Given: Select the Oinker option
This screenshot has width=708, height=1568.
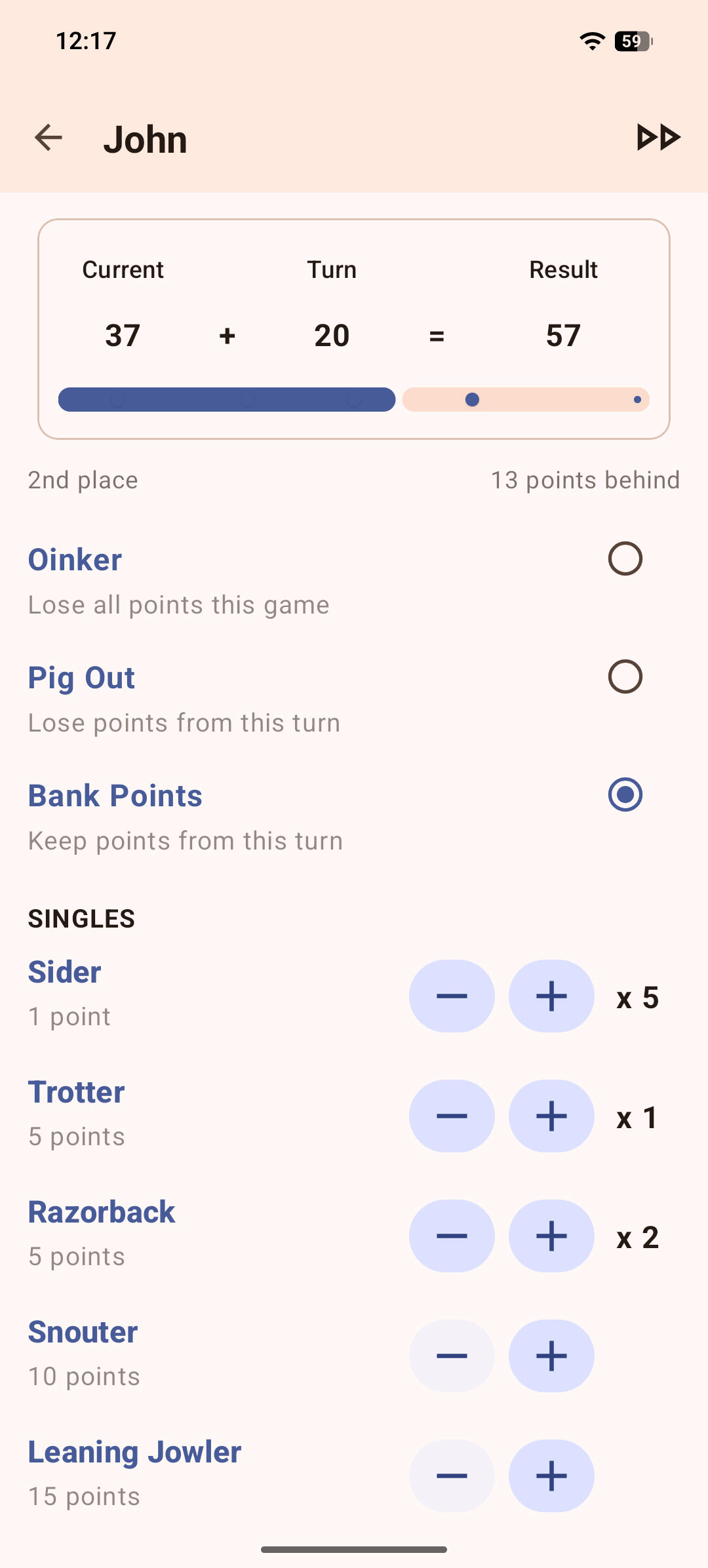Looking at the screenshot, I should [625, 559].
